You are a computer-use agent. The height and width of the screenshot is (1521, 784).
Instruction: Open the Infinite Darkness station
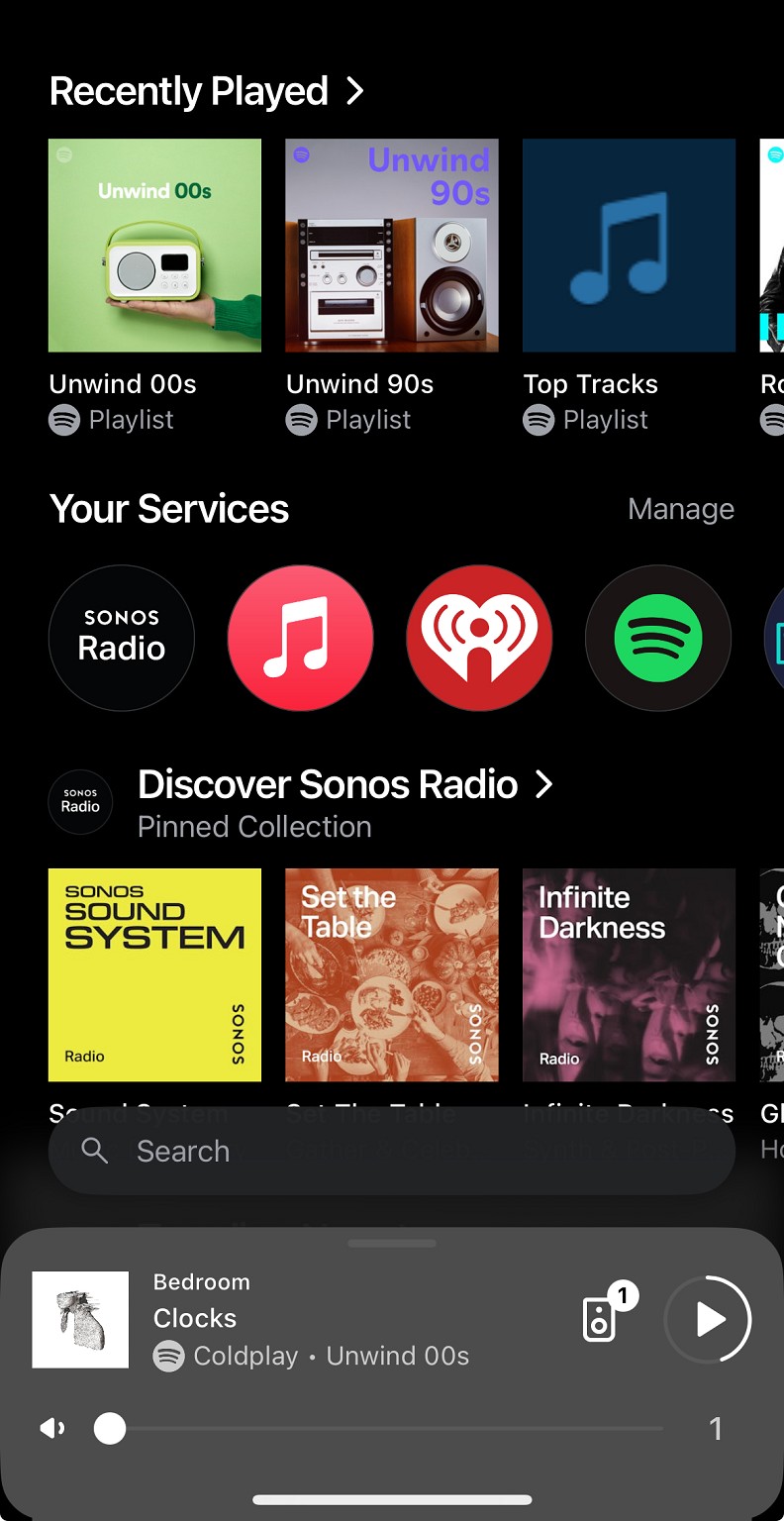[x=629, y=974]
